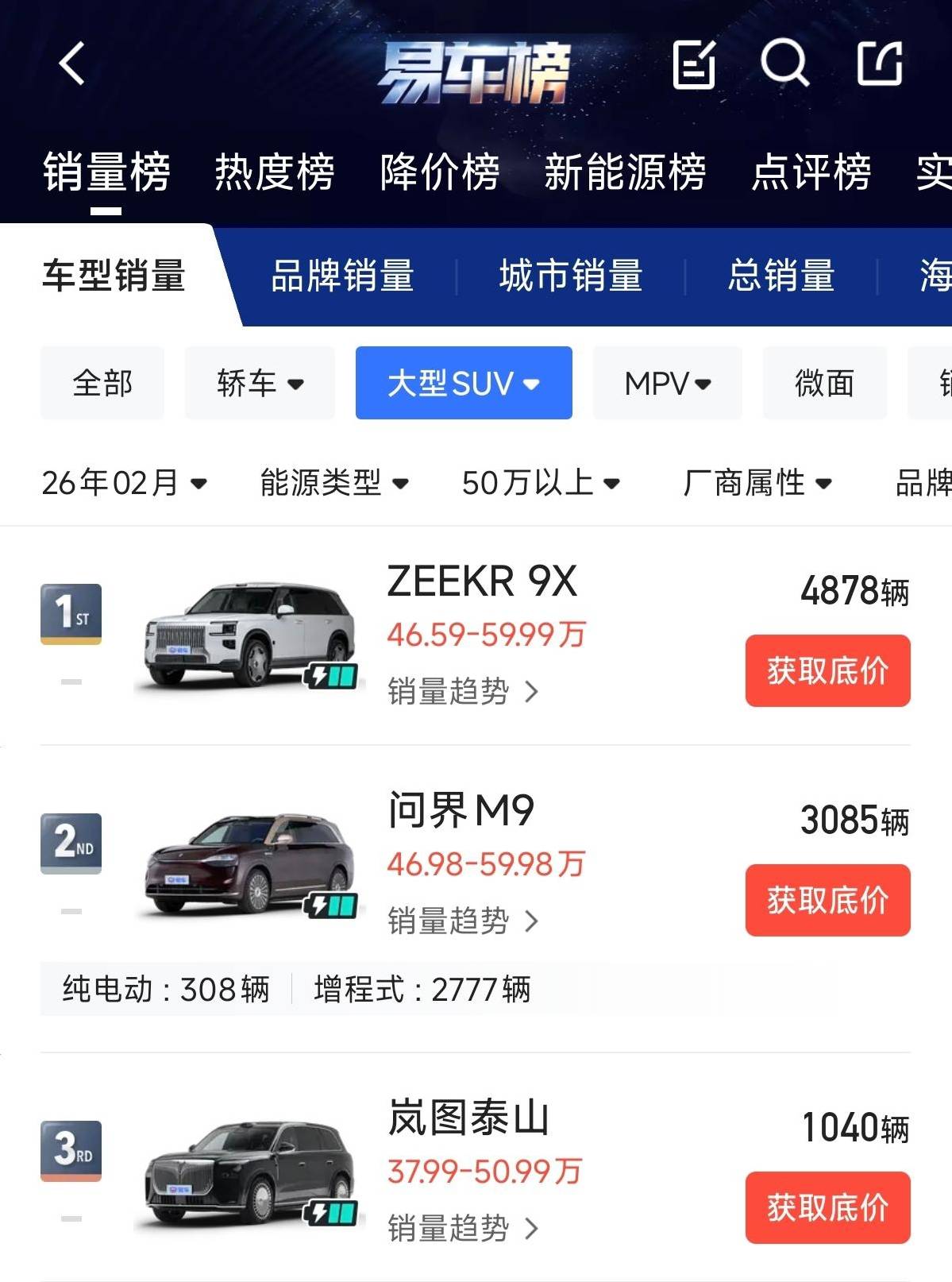Select the 点评榜 tab
This screenshot has height=1282, width=952.
811,172
